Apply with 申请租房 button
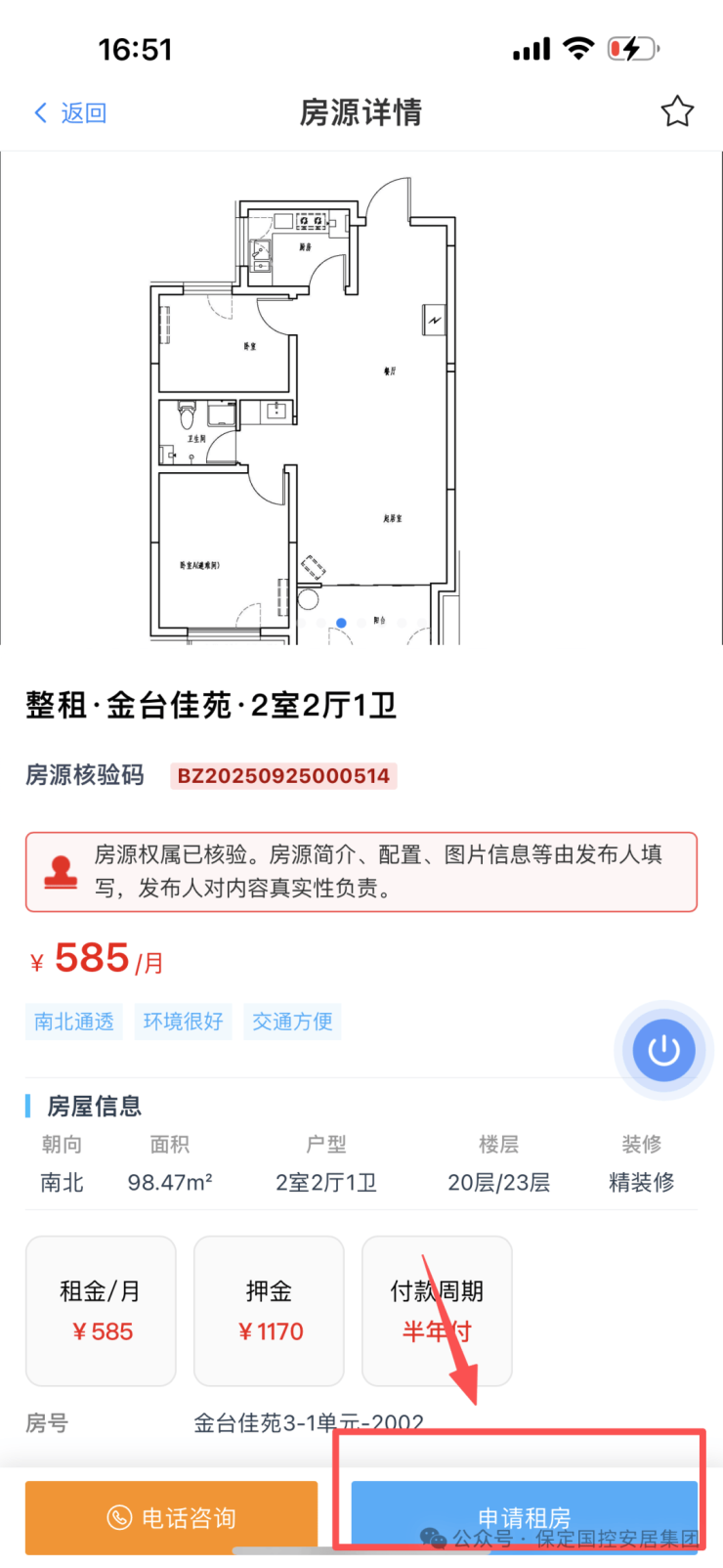The width and height of the screenshot is (723, 1568). [x=524, y=1516]
